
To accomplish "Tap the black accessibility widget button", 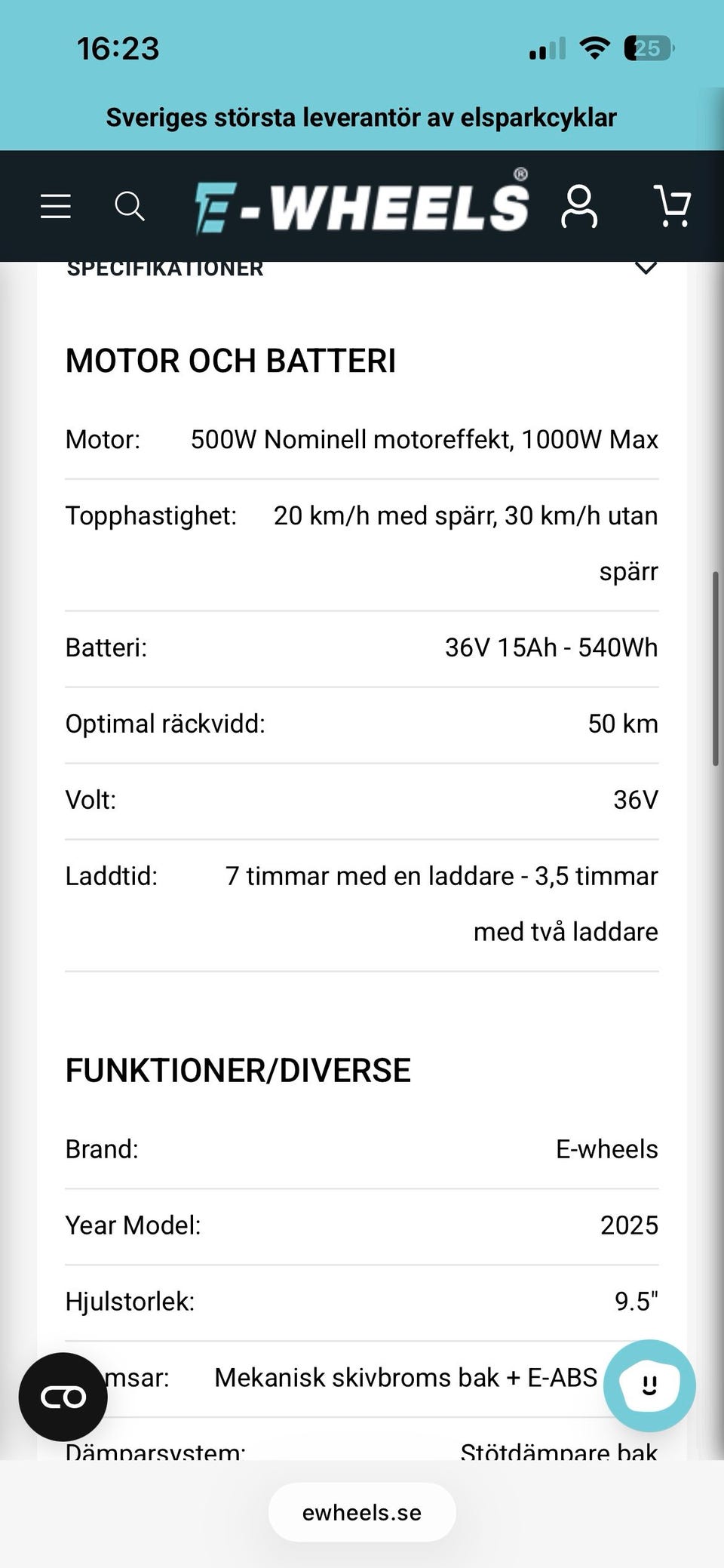I will tap(63, 1397).
